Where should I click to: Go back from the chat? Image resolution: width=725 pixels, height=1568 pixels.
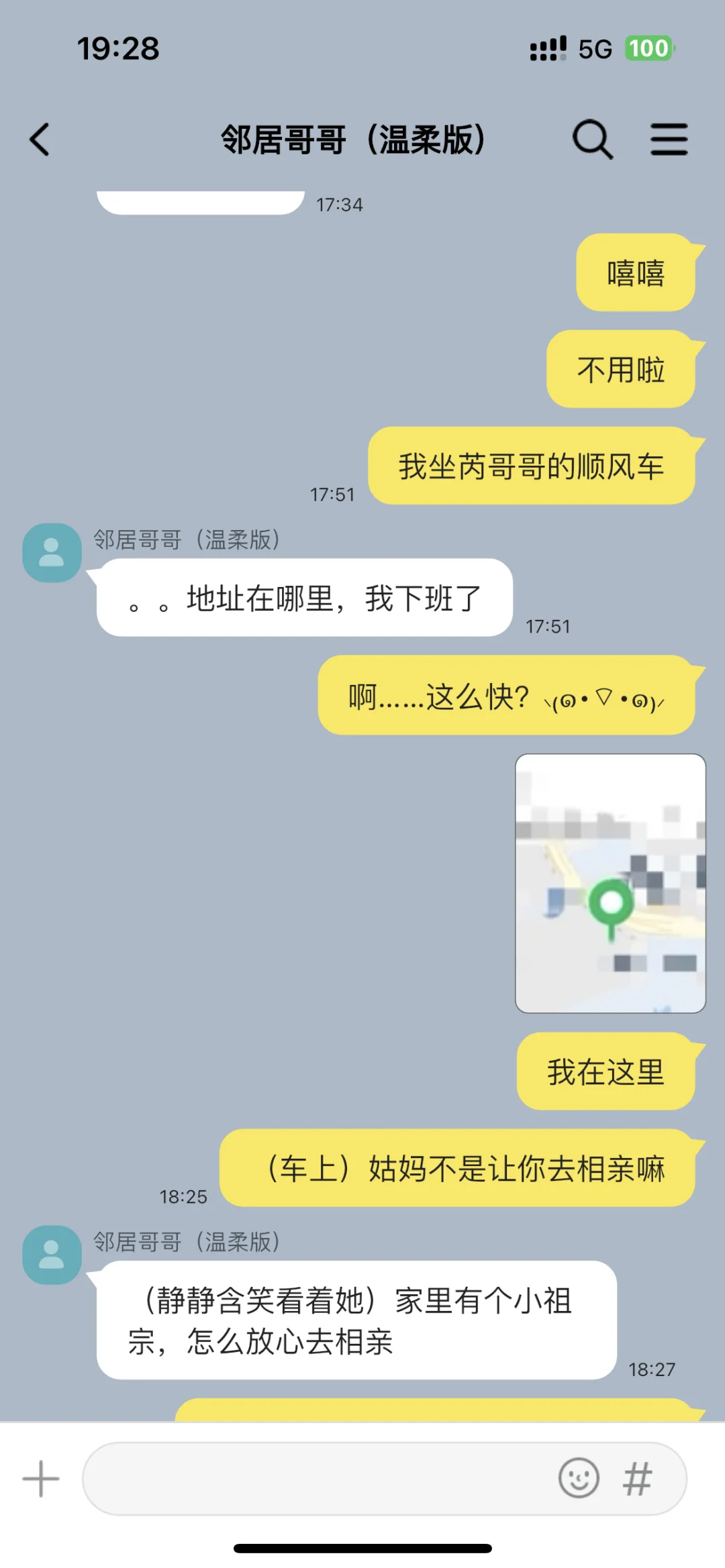[x=40, y=140]
